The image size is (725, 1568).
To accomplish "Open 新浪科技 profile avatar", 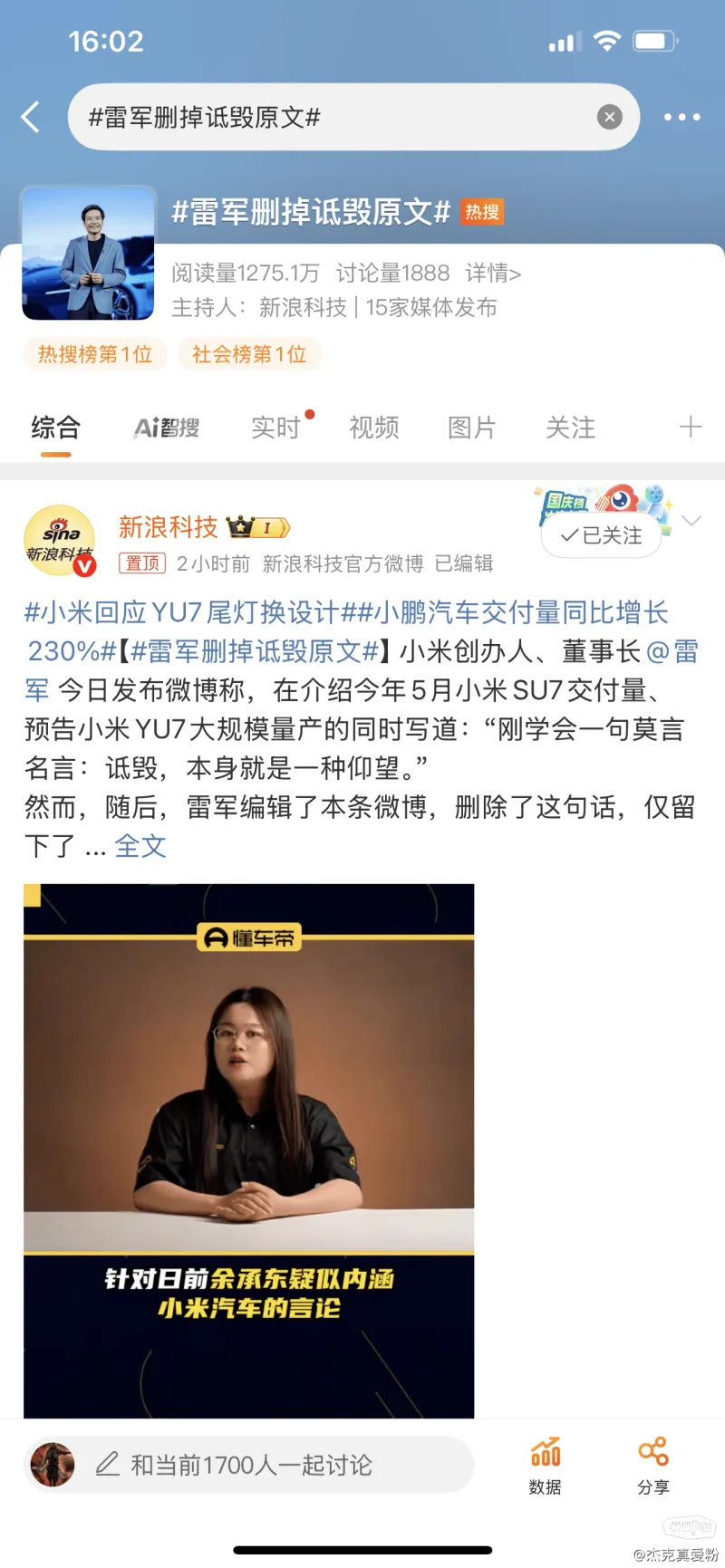I will point(60,541).
